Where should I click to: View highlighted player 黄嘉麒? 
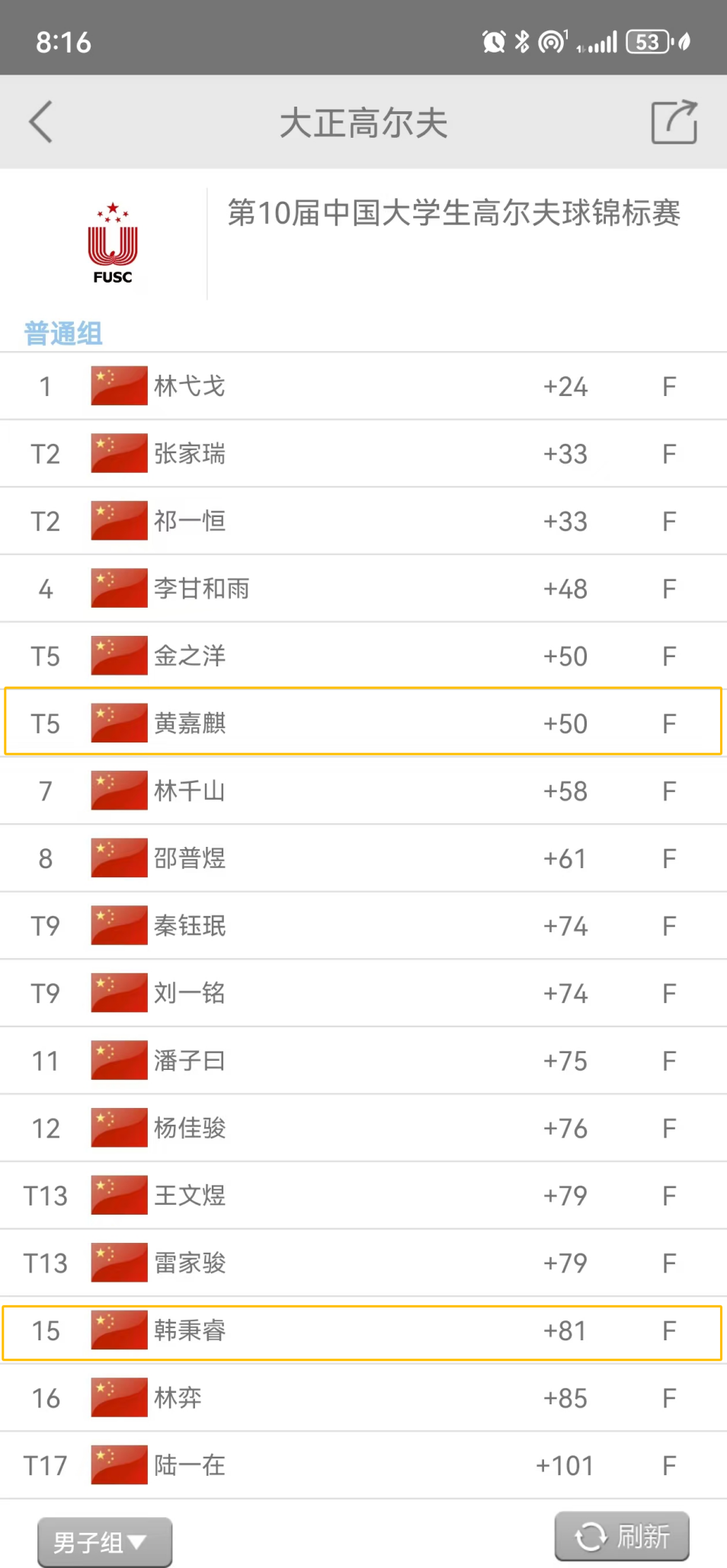(363, 723)
